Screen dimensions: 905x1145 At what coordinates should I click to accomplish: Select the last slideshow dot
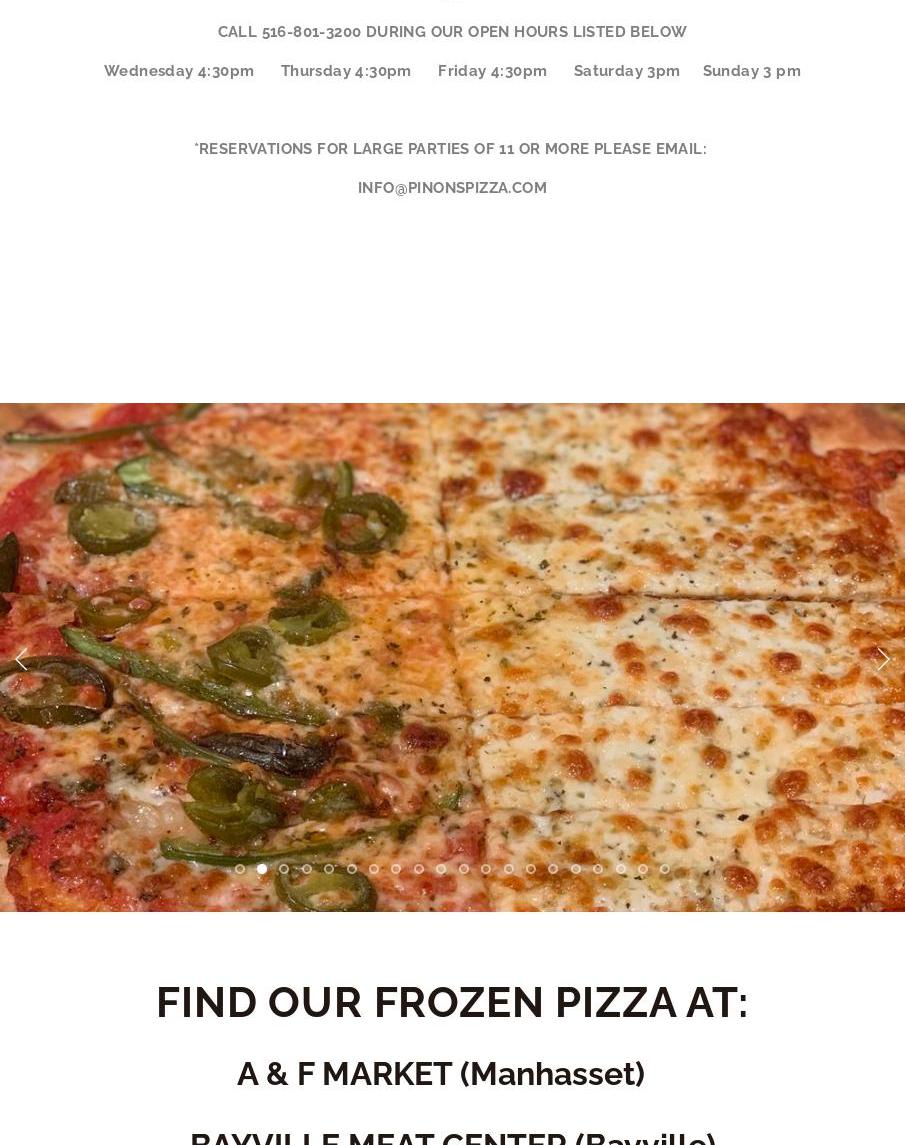click(x=665, y=869)
